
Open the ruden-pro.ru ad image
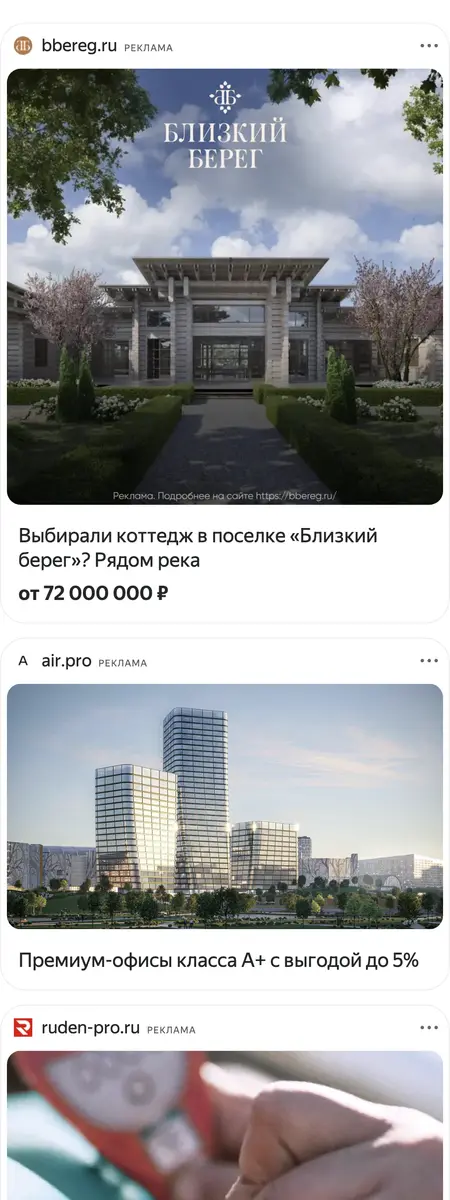tap(225, 1125)
